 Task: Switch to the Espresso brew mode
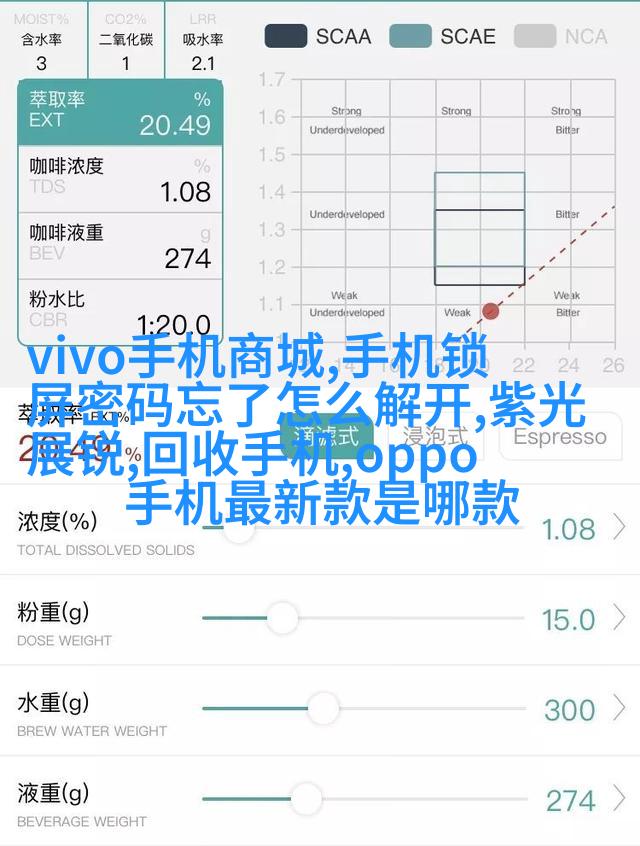(x=559, y=437)
